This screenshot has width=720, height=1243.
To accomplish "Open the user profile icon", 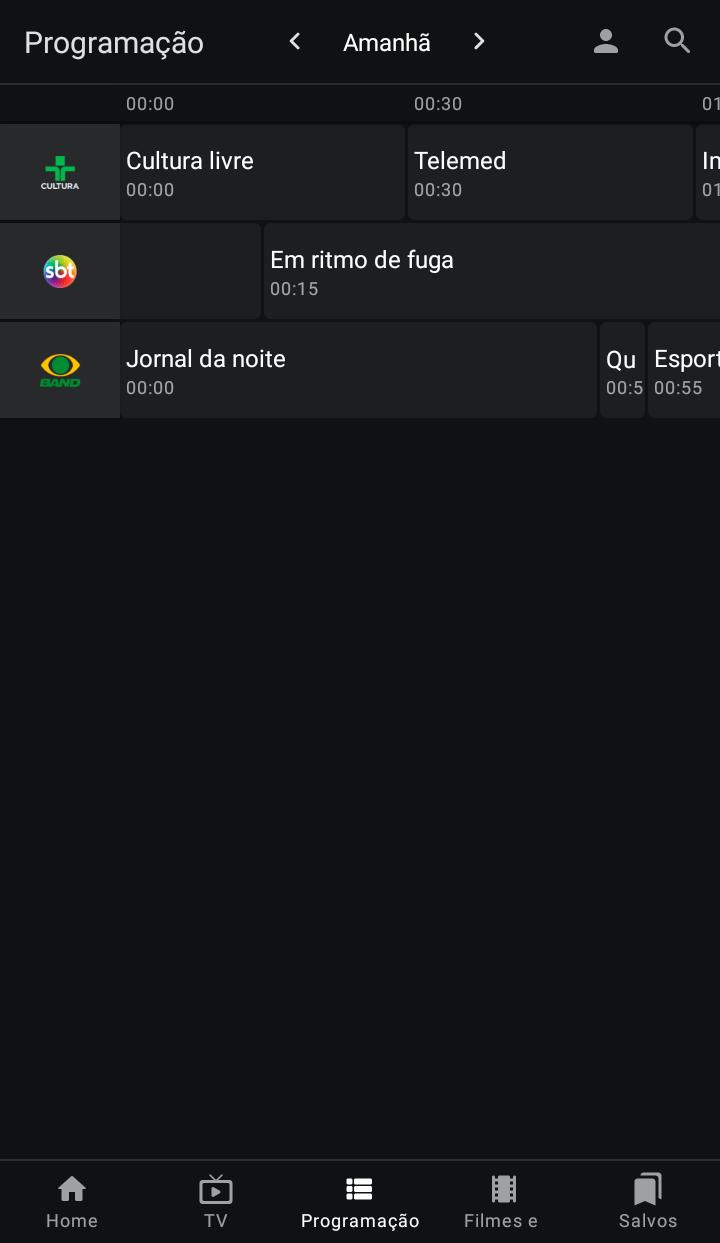I will click(606, 41).
